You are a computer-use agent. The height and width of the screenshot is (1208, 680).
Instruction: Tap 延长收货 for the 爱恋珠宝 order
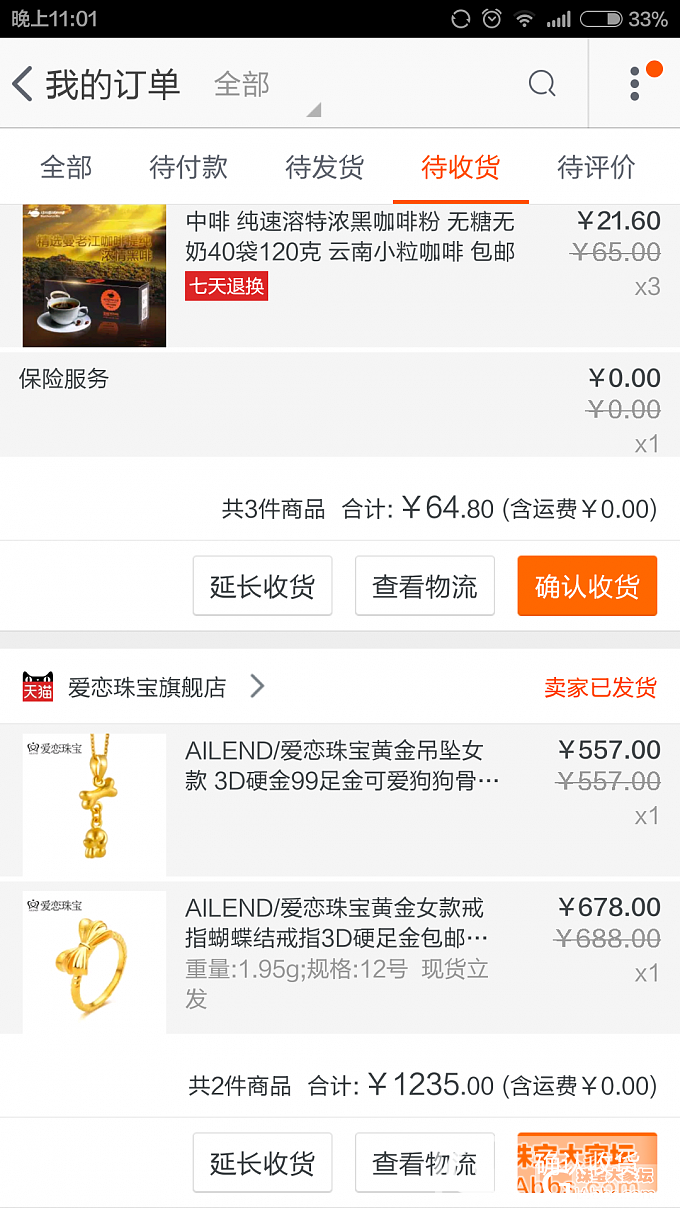tap(262, 1163)
